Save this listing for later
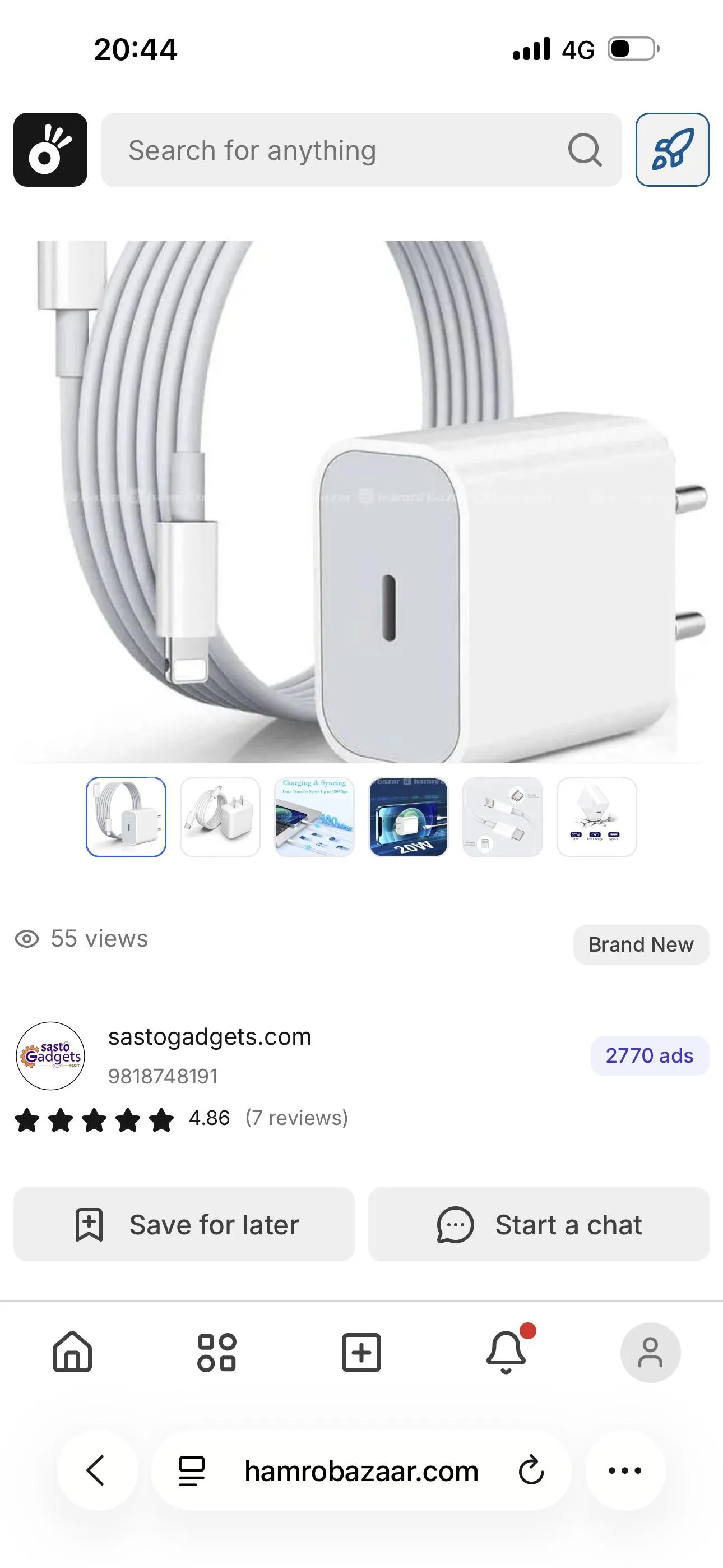 click(184, 1224)
